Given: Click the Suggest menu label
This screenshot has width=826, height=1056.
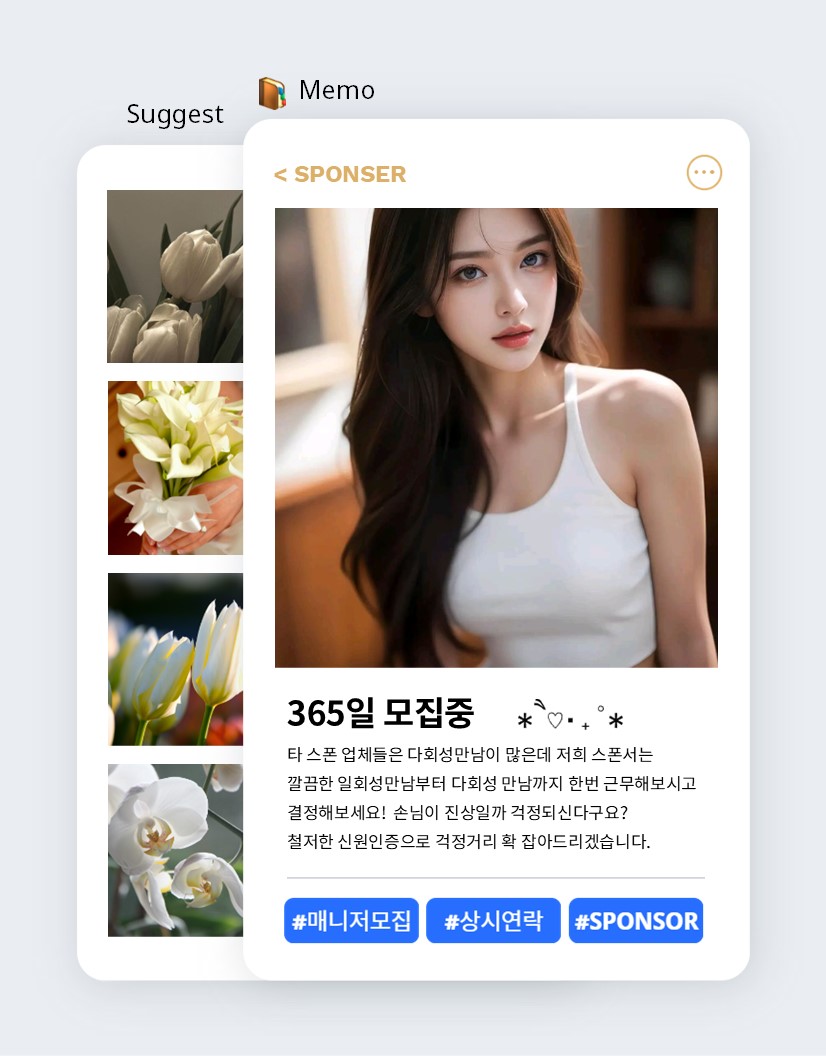Looking at the screenshot, I should point(175,114).
